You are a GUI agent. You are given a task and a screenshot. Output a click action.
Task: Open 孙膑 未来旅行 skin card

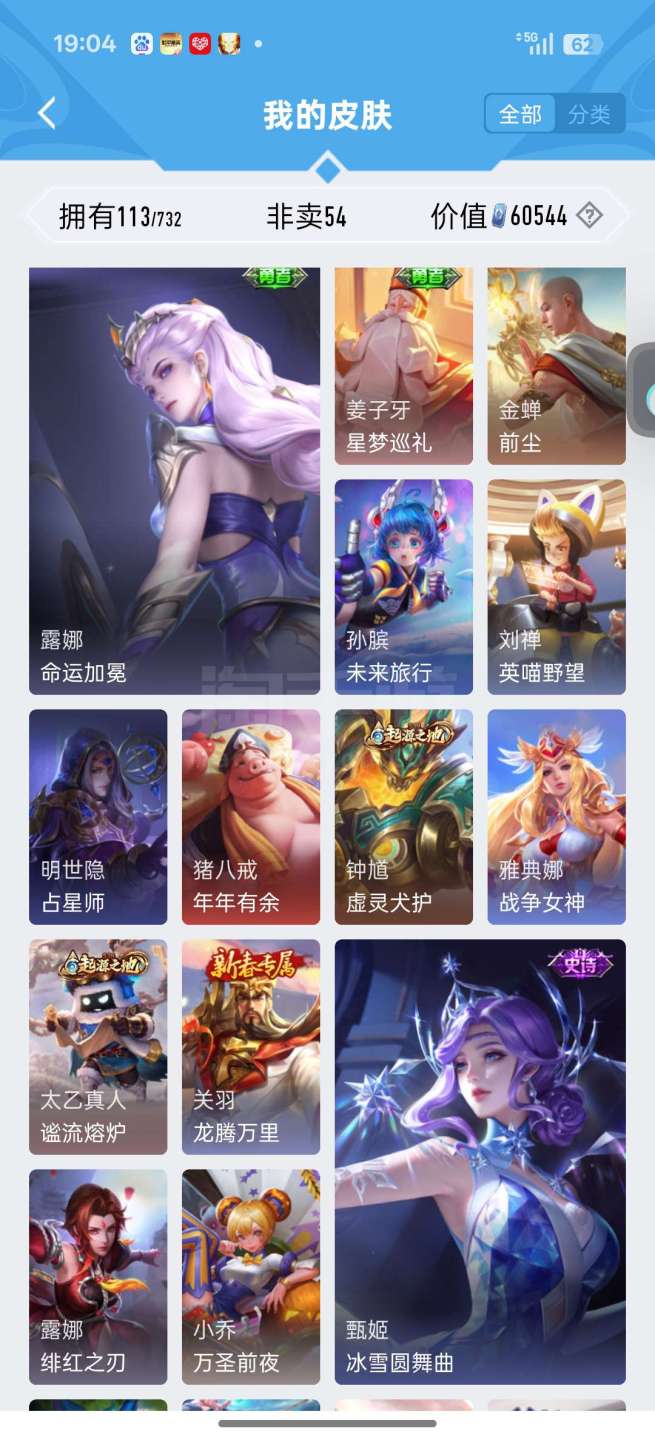point(404,587)
